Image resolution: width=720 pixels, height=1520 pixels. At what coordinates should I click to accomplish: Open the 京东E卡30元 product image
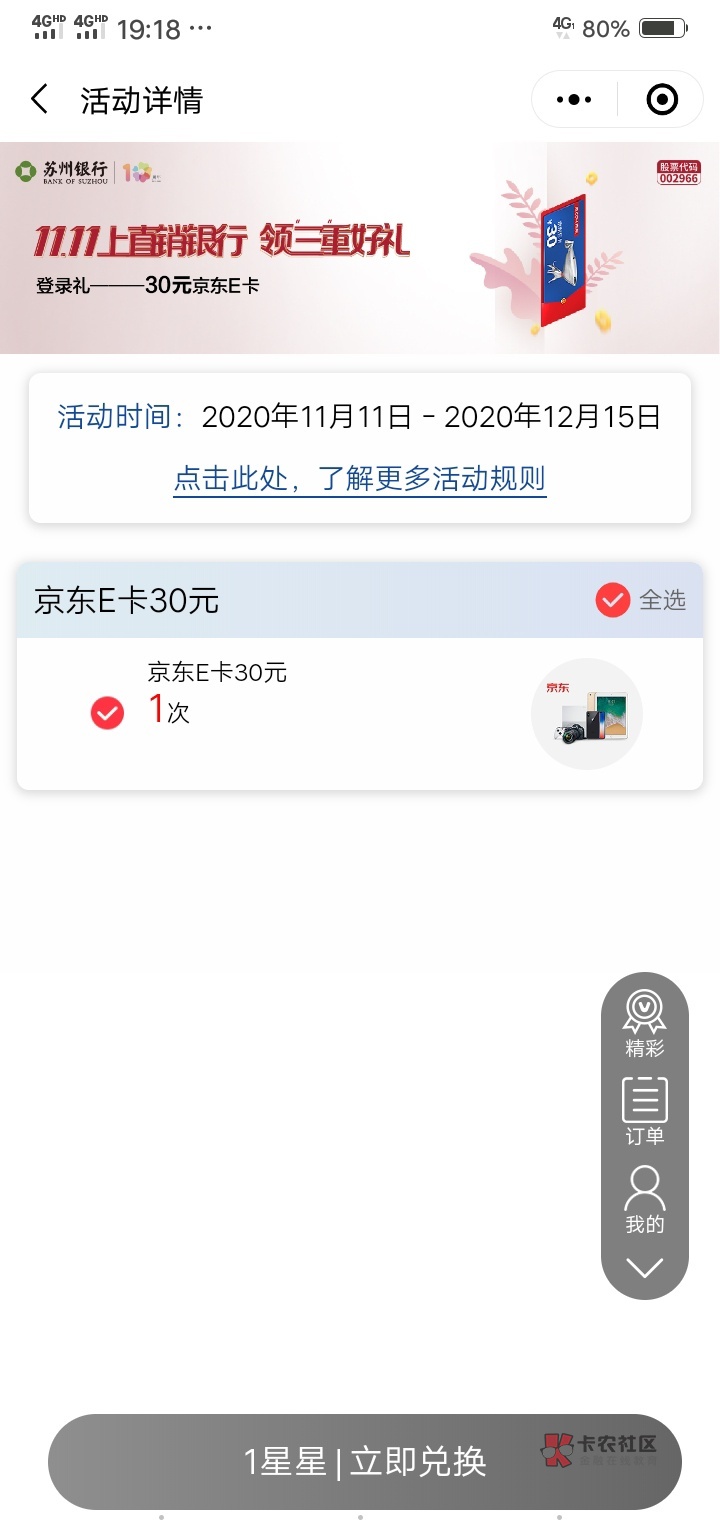pyautogui.click(x=586, y=714)
